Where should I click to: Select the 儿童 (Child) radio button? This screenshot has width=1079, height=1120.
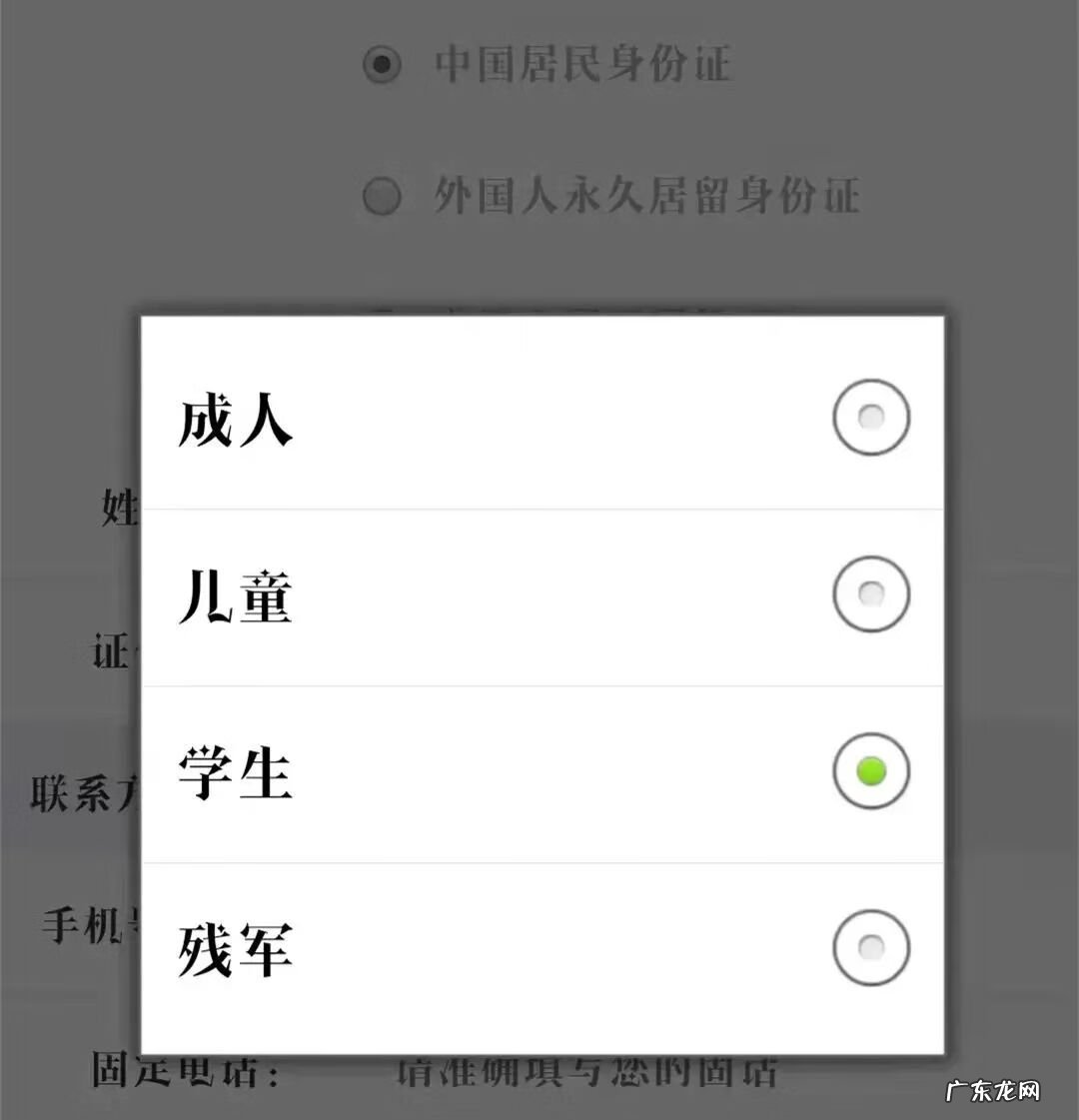coord(870,595)
